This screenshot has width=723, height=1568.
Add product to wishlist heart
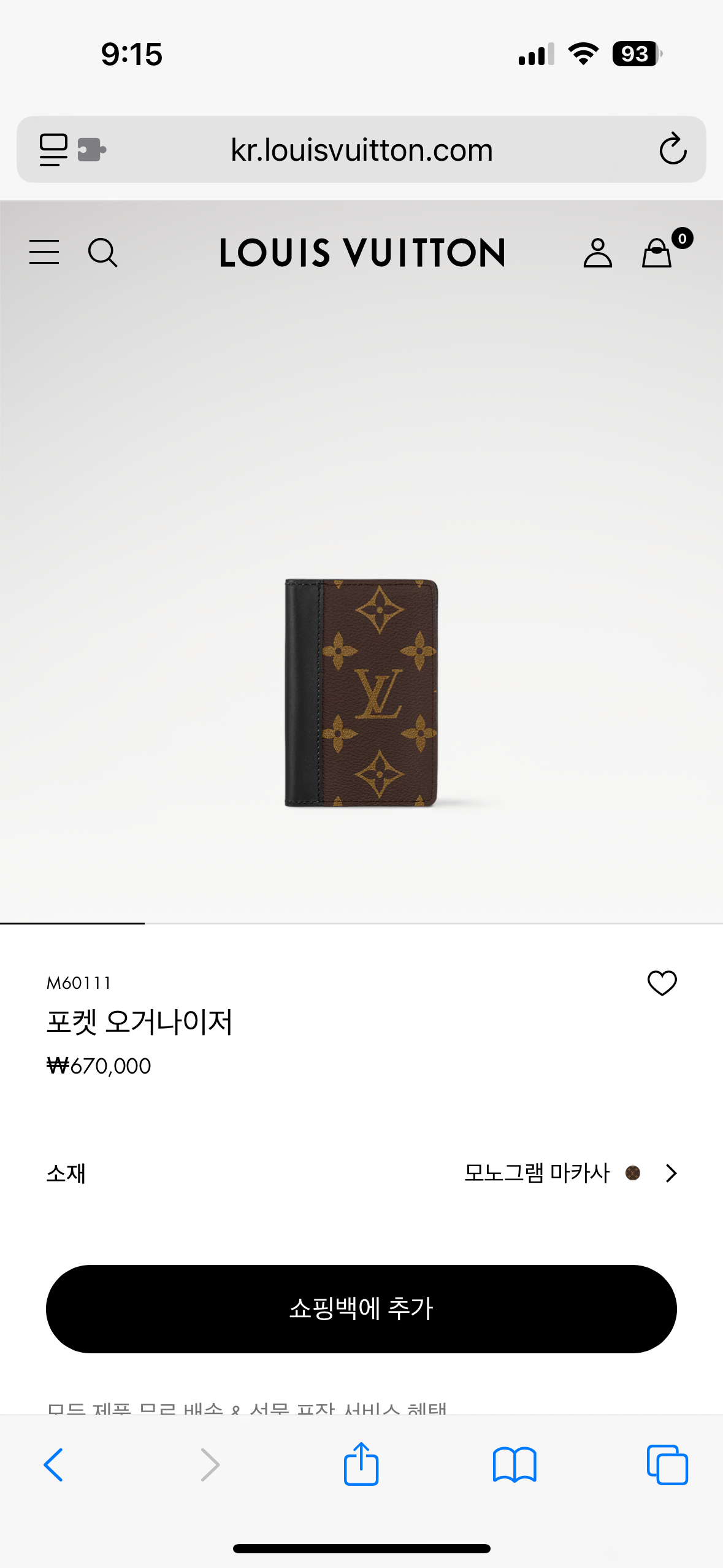[662, 983]
